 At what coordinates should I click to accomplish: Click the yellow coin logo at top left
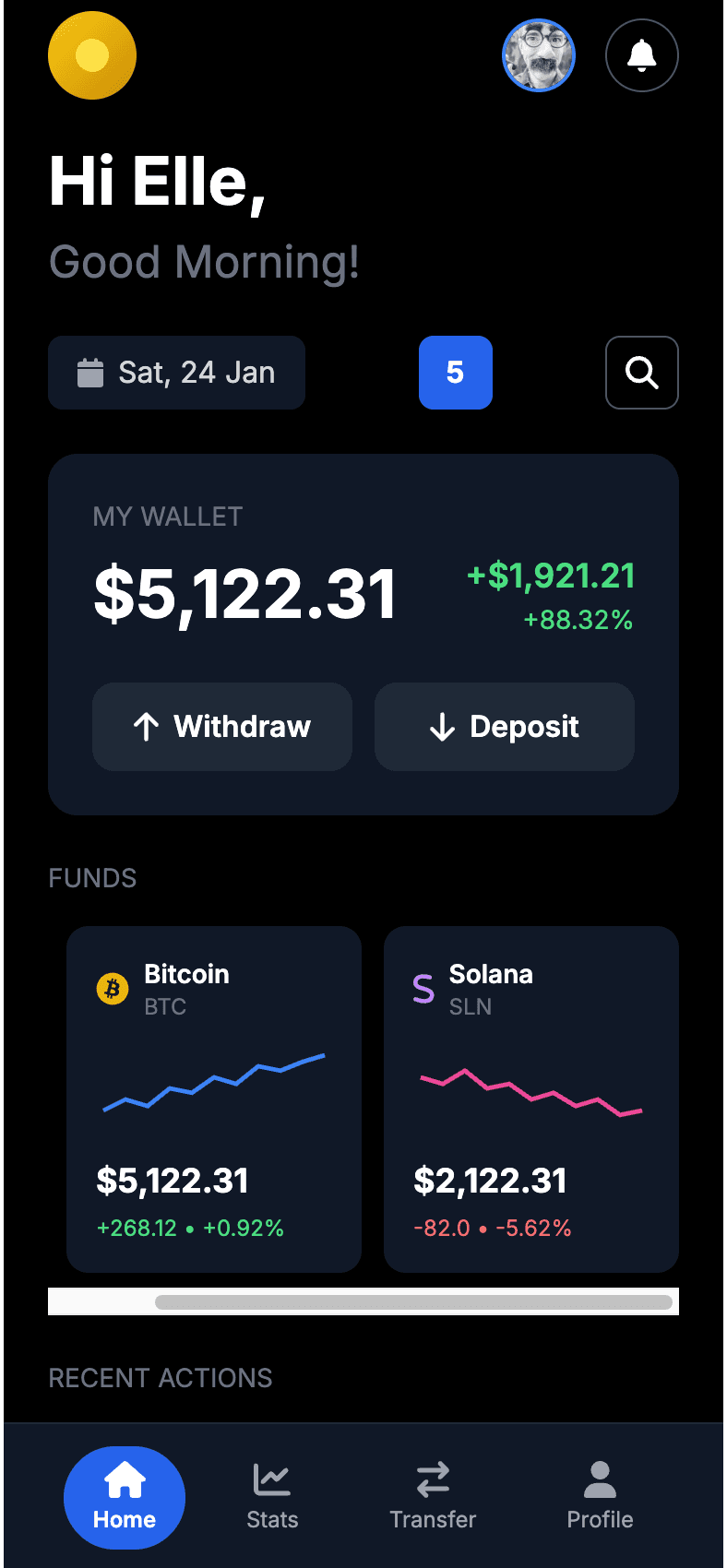coord(91,55)
